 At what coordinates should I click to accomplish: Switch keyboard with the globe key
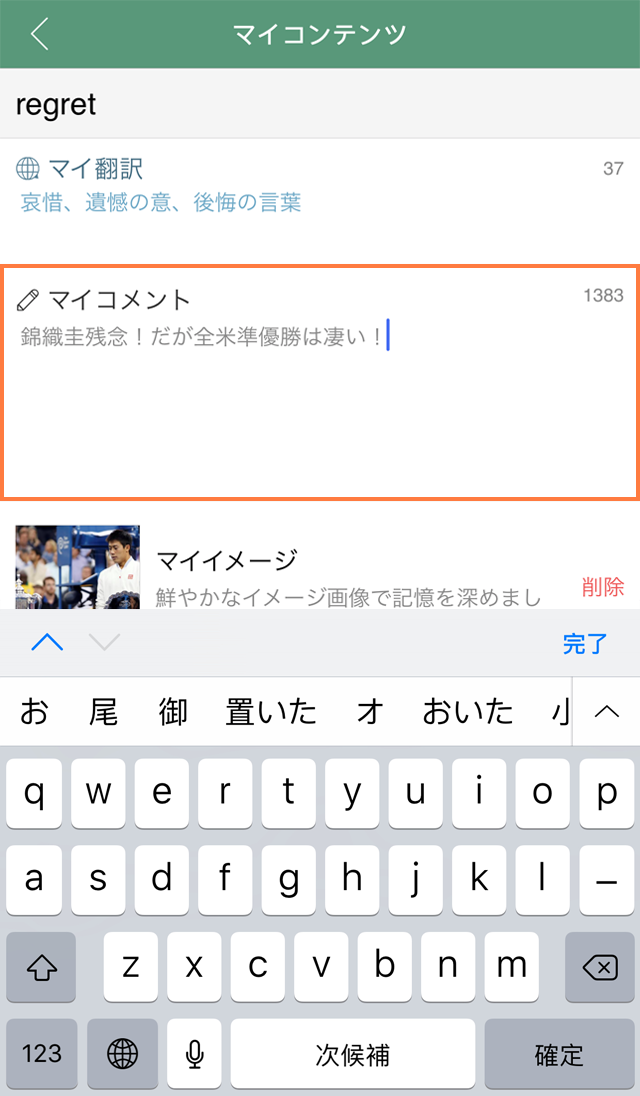pos(122,1053)
